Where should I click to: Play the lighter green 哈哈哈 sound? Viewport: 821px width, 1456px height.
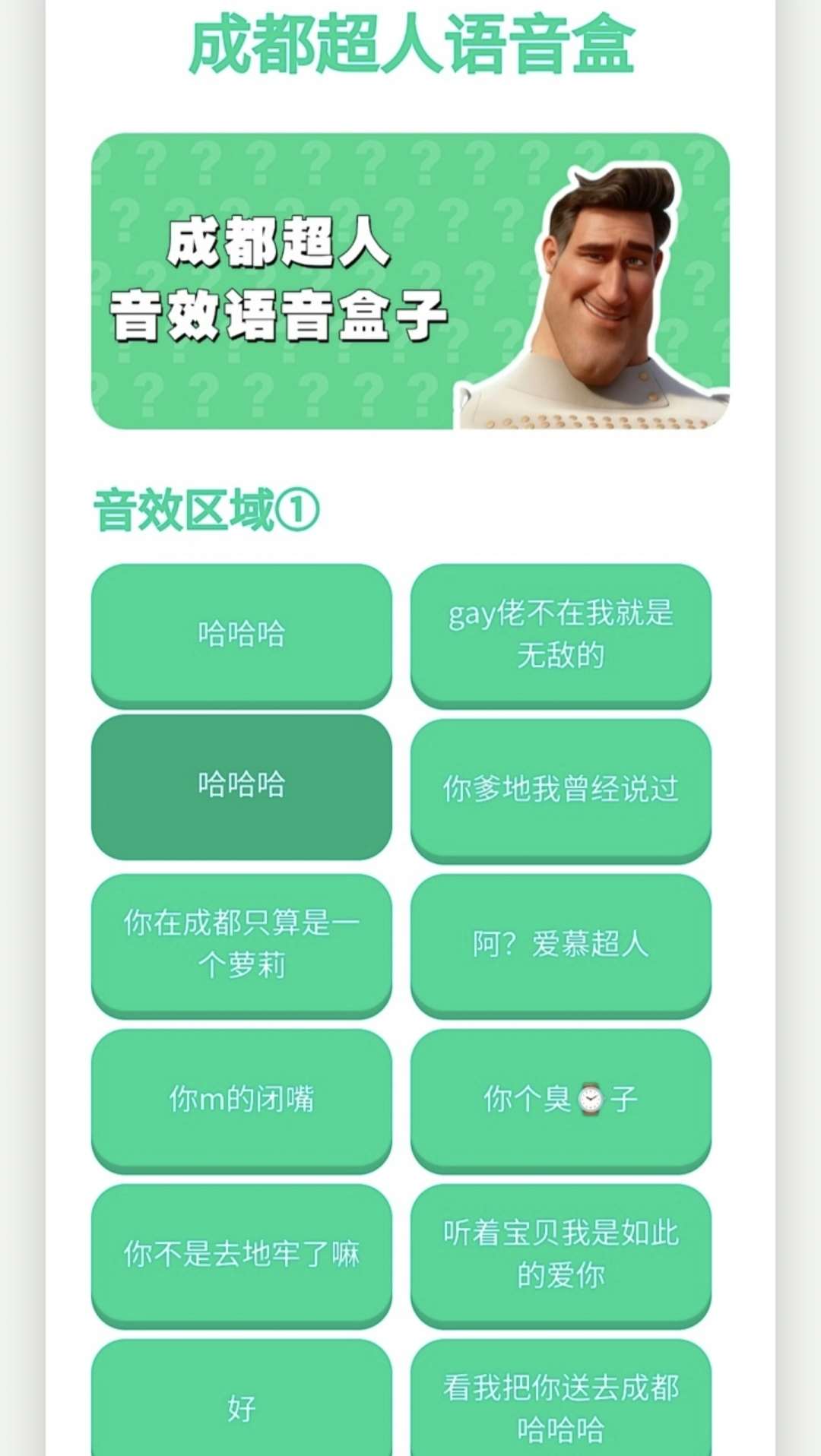click(242, 633)
